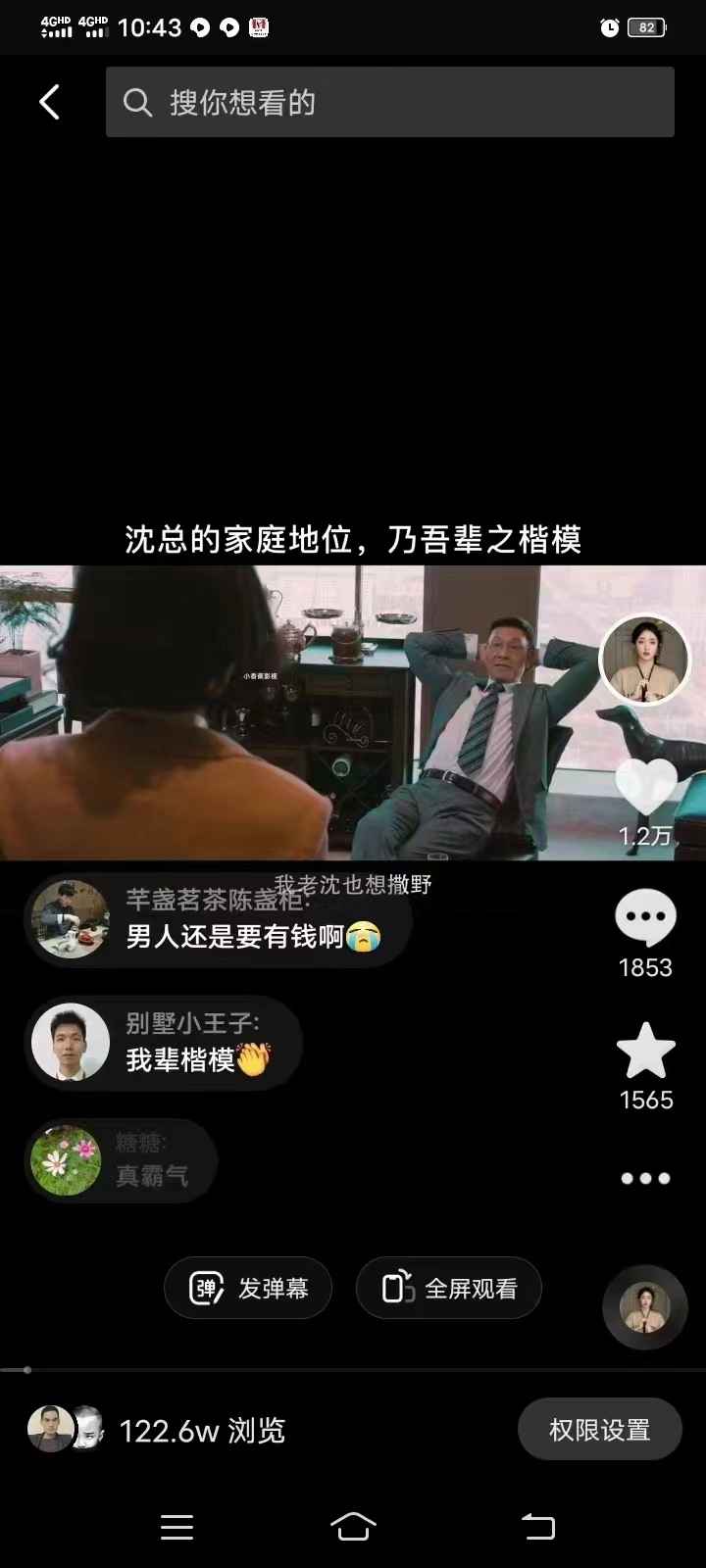Screen dimensions: 706x1568
Task: Like the video with the heart icon
Action: pyautogui.click(x=645, y=784)
